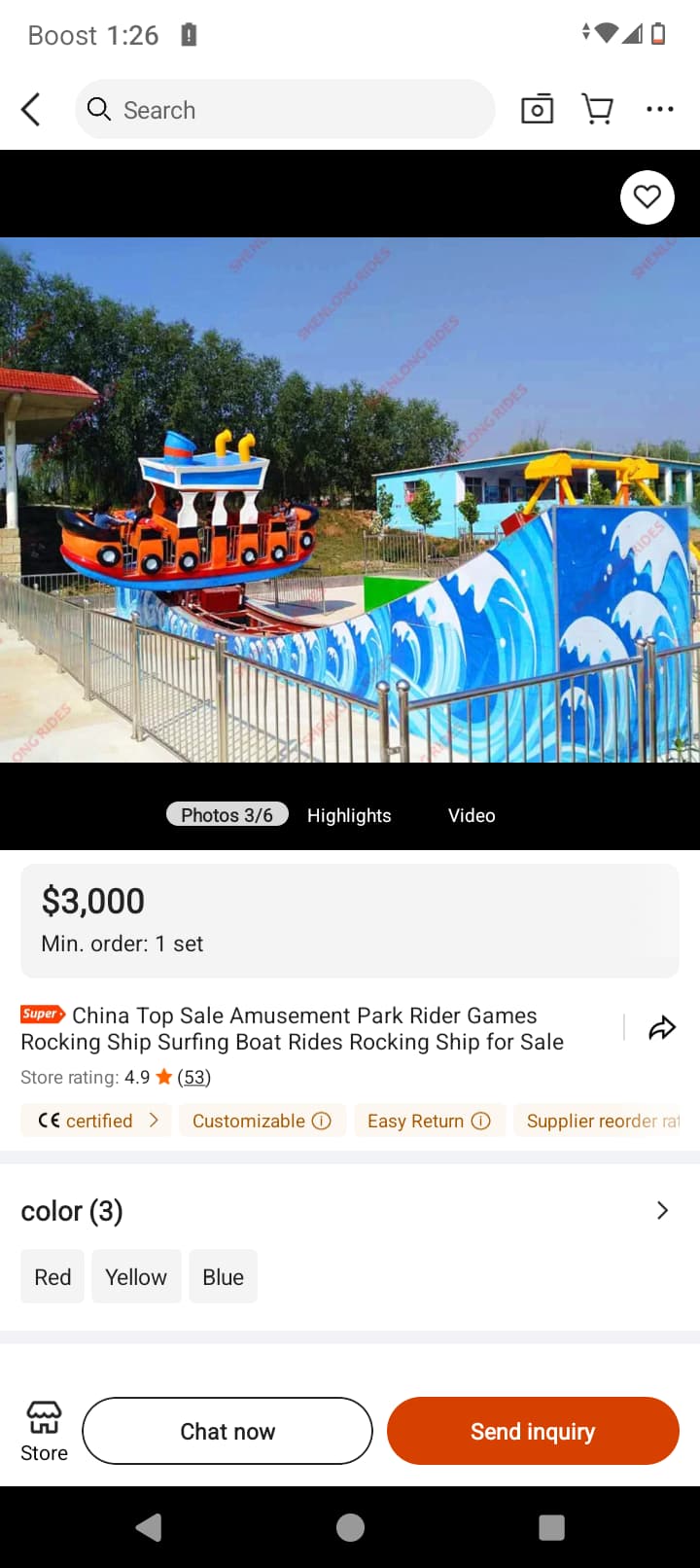
Task: Send inquiry to the supplier
Action: (533, 1431)
